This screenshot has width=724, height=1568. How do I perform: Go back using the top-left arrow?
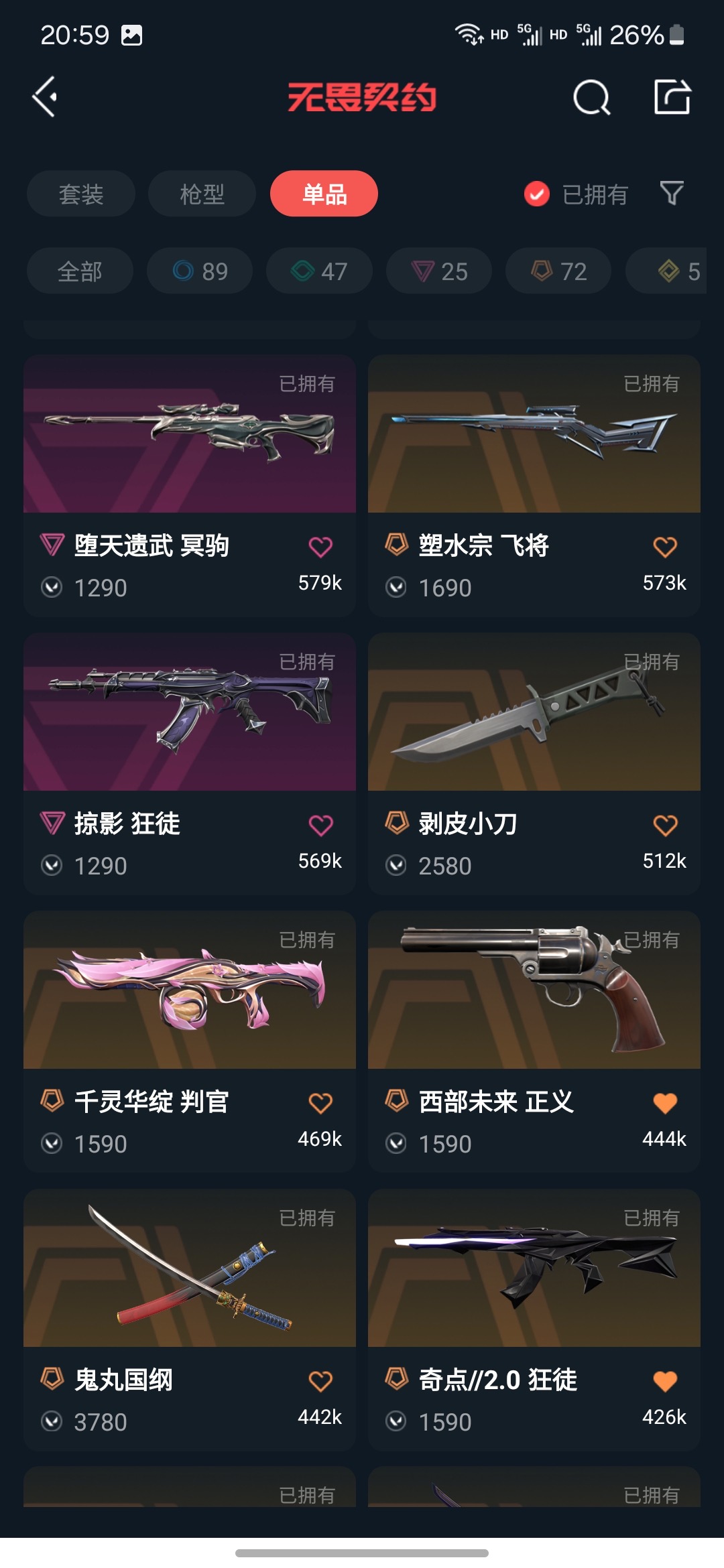(x=45, y=97)
